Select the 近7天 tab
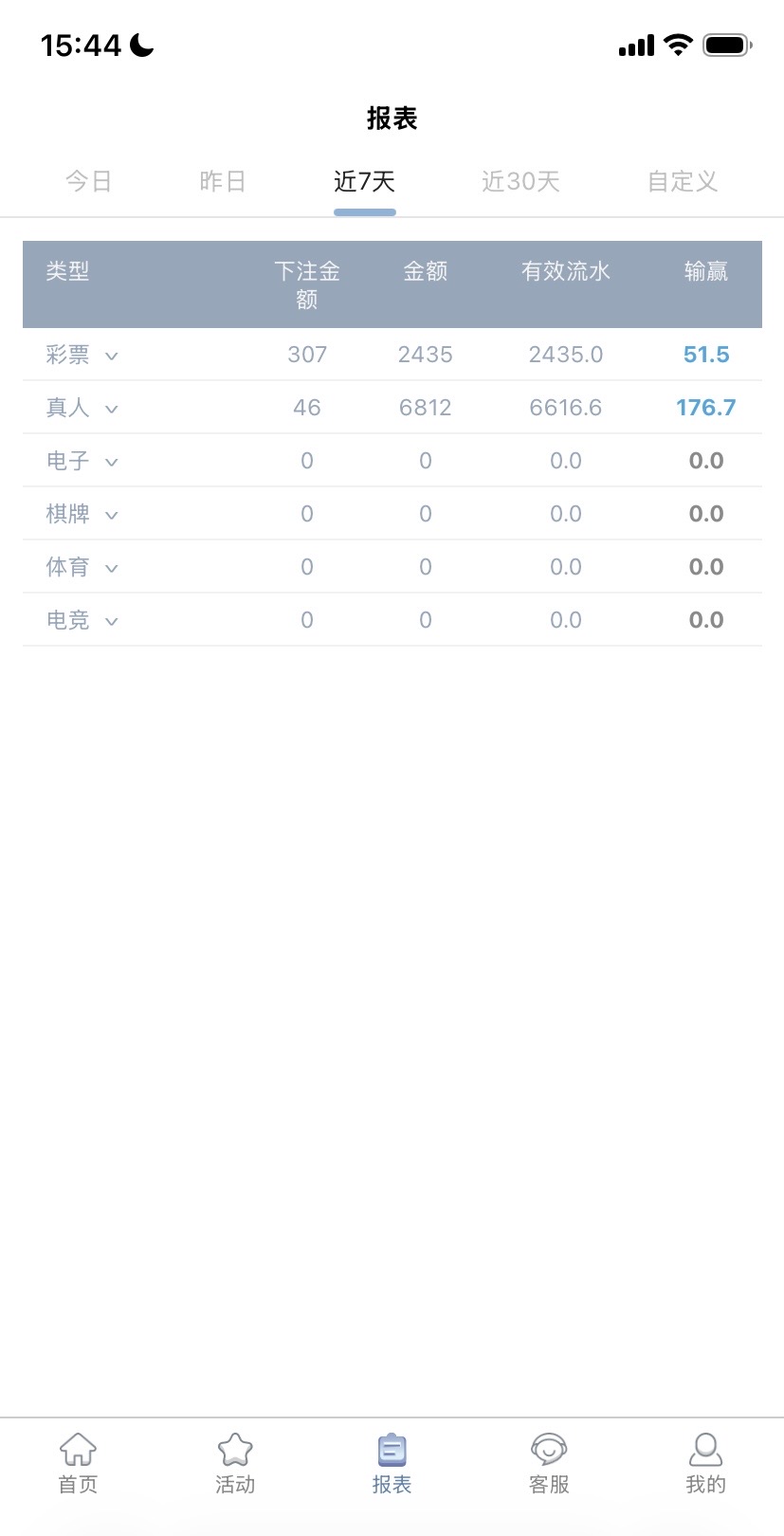784x1536 pixels. click(x=364, y=181)
